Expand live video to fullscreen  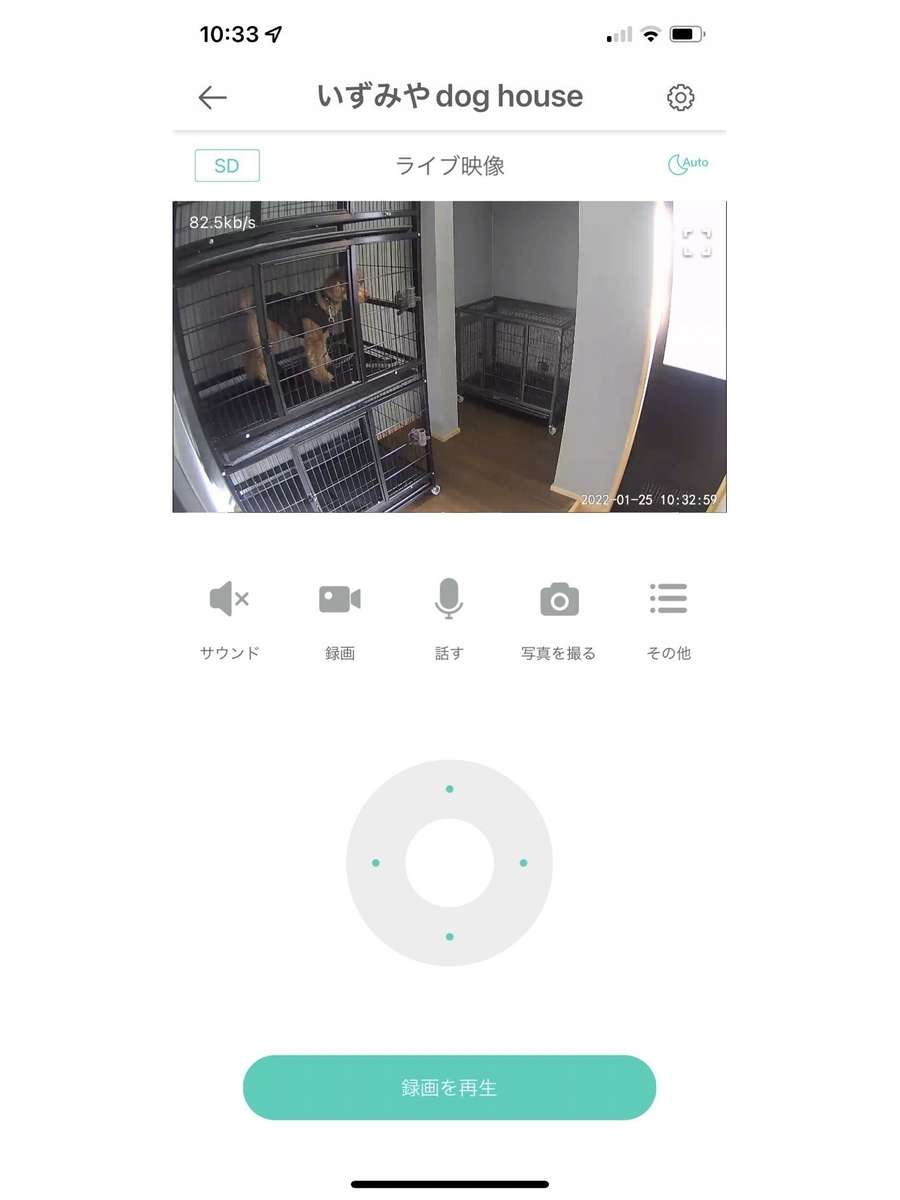tap(697, 243)
